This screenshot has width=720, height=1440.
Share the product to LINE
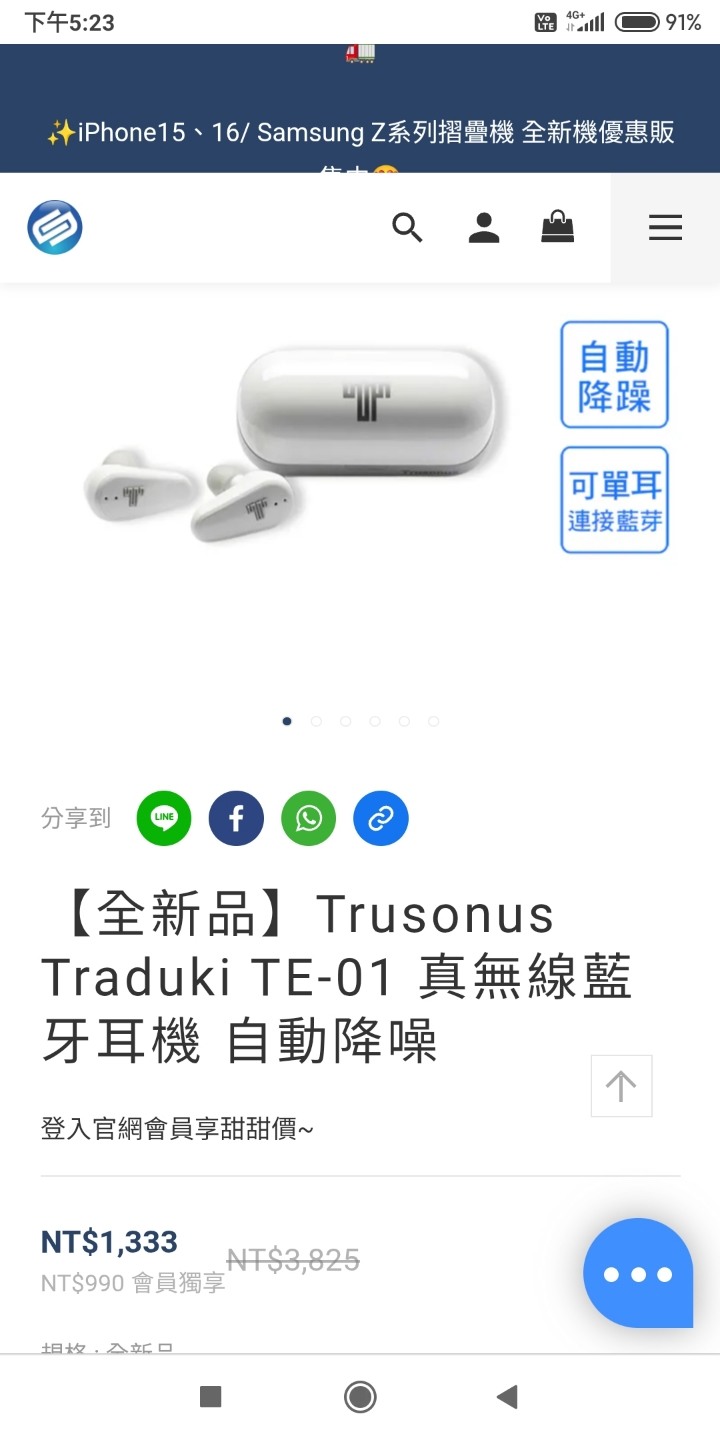pyautogui.click(x=164, y=819)
